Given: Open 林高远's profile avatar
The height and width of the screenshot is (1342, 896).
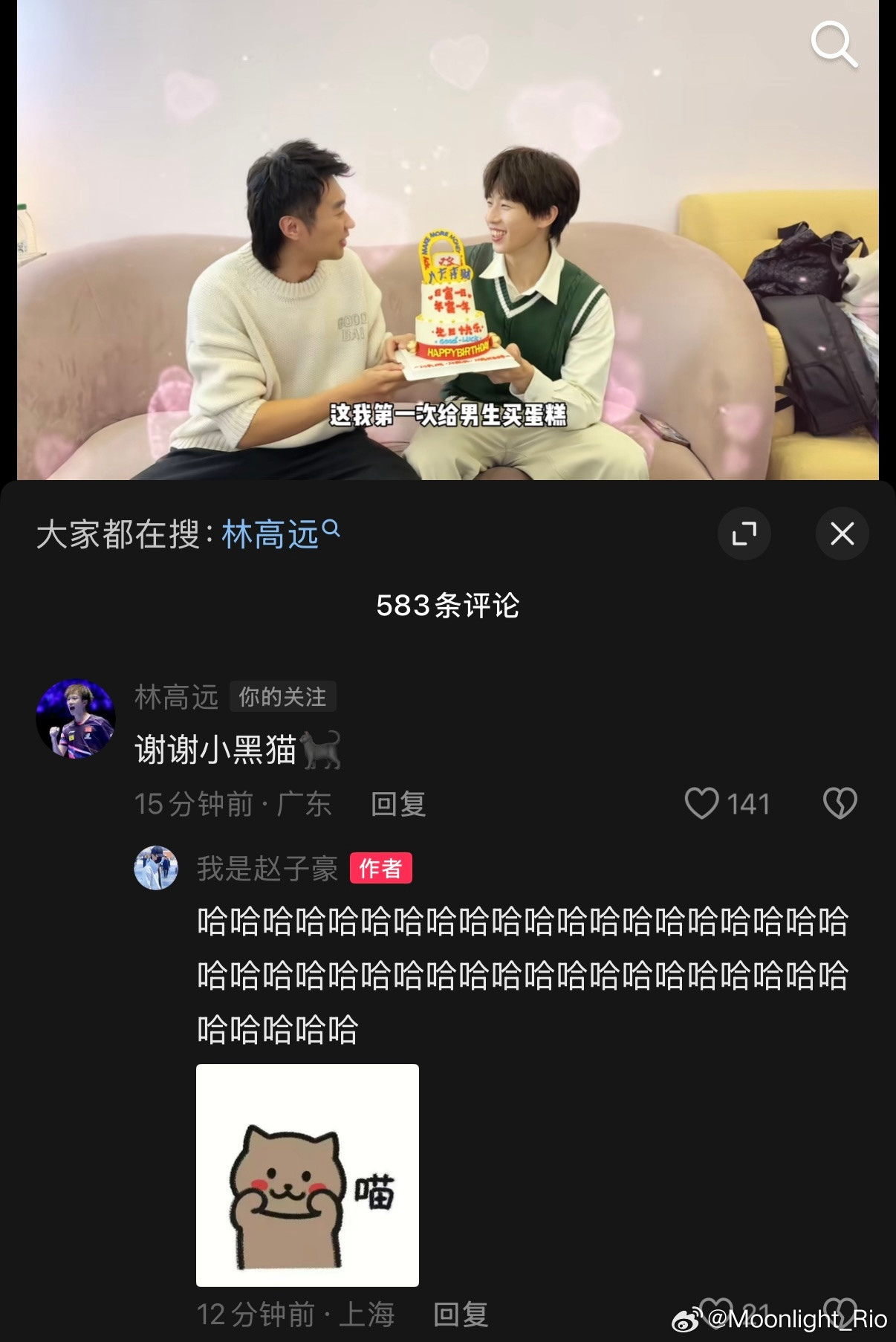Looking at the screenshot, I should (x=76, y=719).
